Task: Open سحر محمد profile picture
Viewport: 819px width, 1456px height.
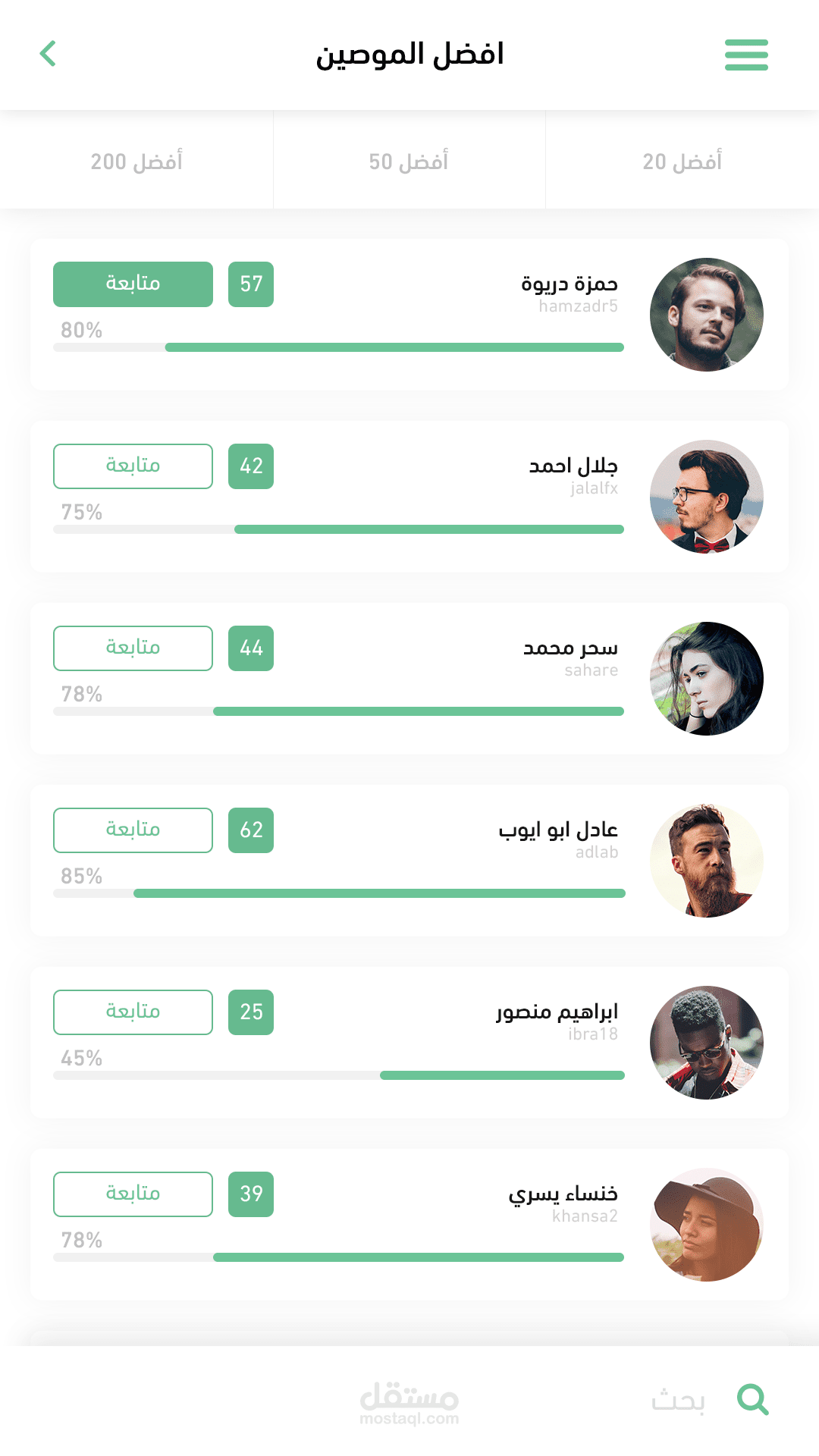Action: pyautogui.click(x=707, y=679)
